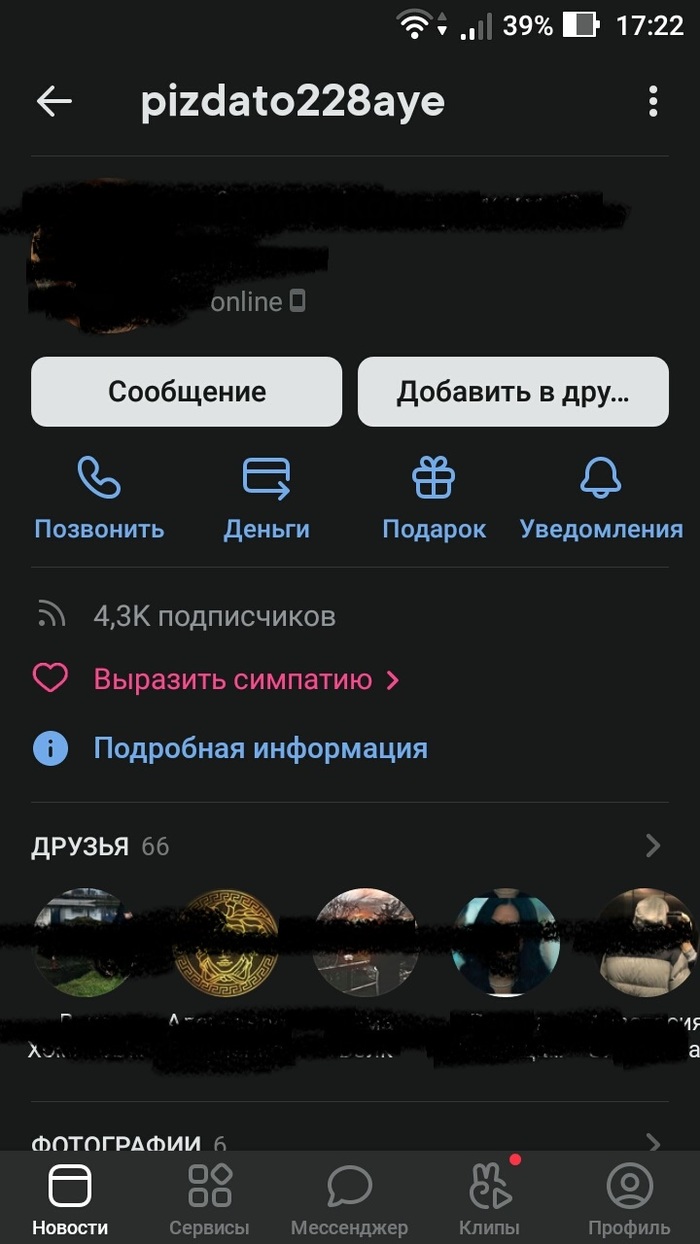Tap Выразить симпатию link

(x=233, y=680)
